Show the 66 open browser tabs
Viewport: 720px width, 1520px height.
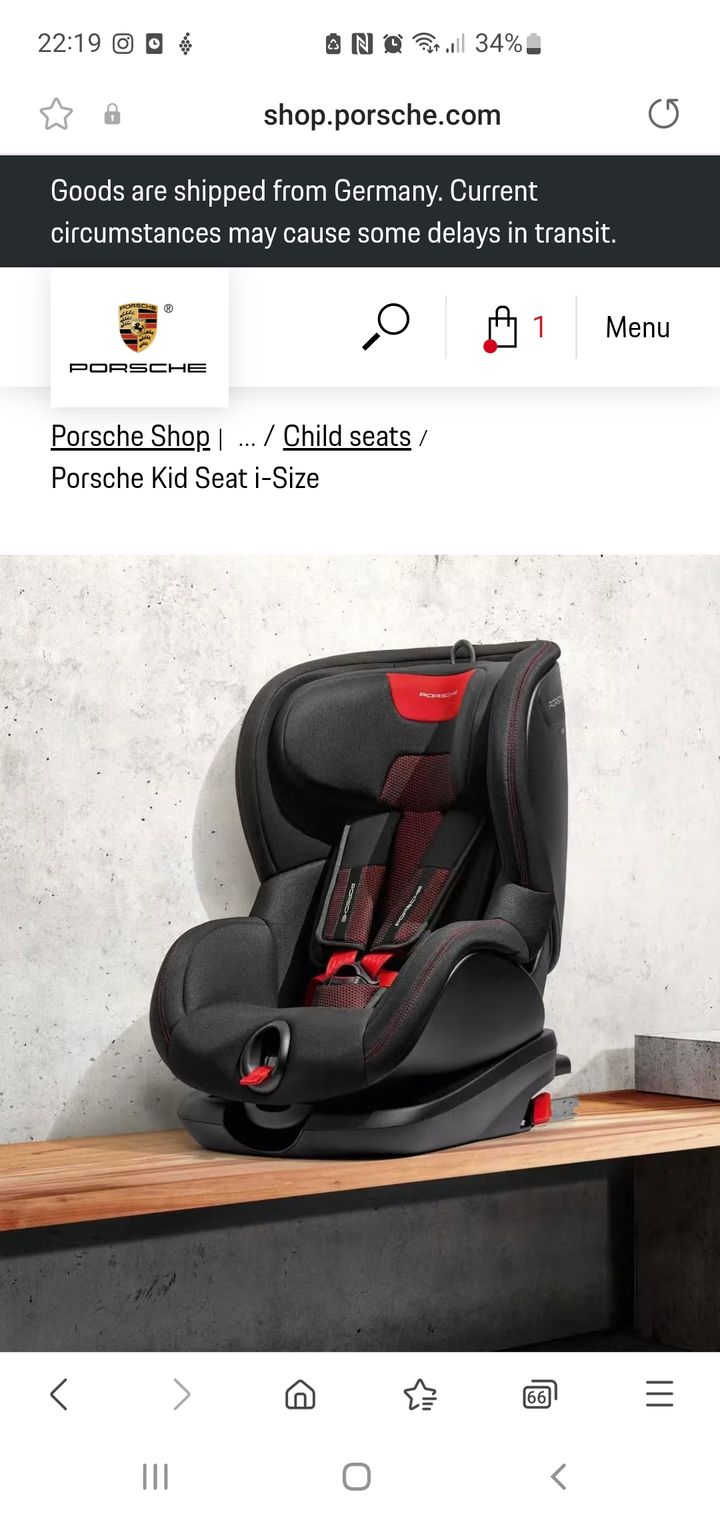[539, 1394]
